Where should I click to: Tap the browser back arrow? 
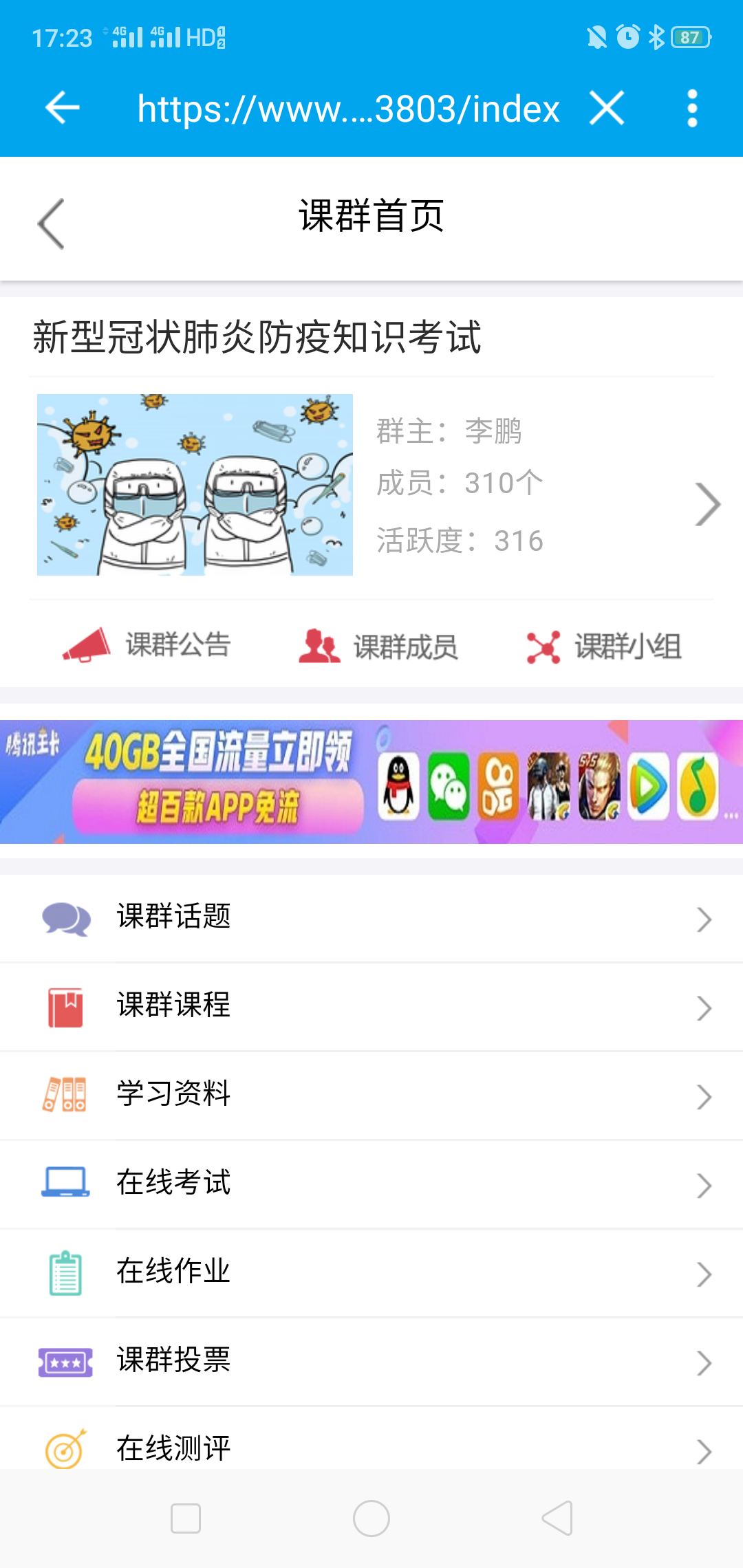62,108
